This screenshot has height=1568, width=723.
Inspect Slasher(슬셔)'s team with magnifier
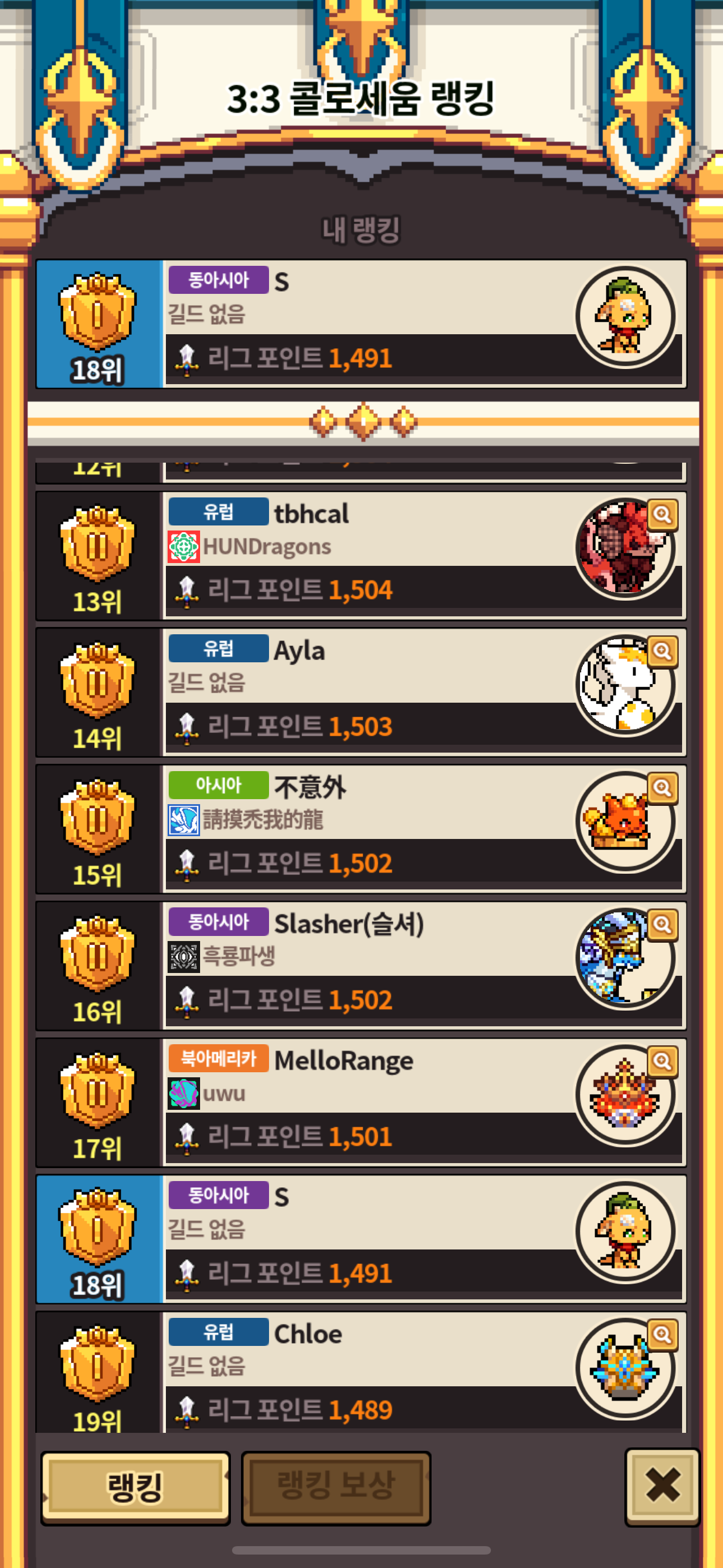[662, 925]
